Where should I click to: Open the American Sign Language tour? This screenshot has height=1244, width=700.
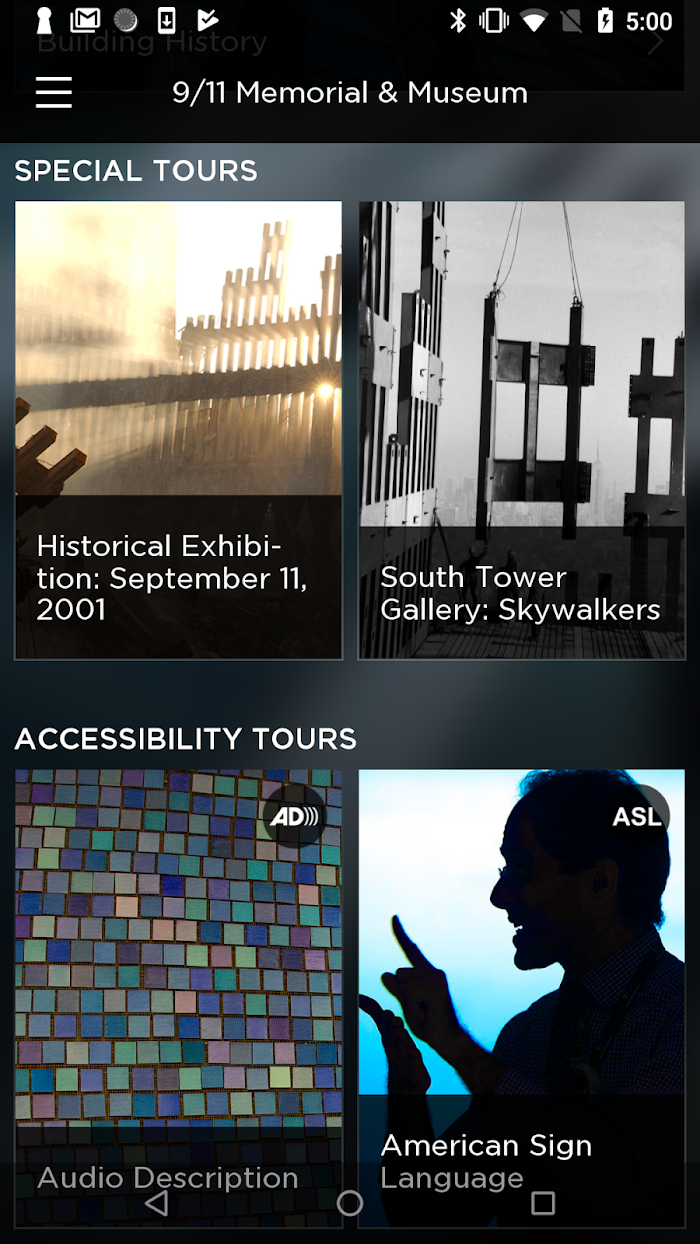[x=522, y=998]
